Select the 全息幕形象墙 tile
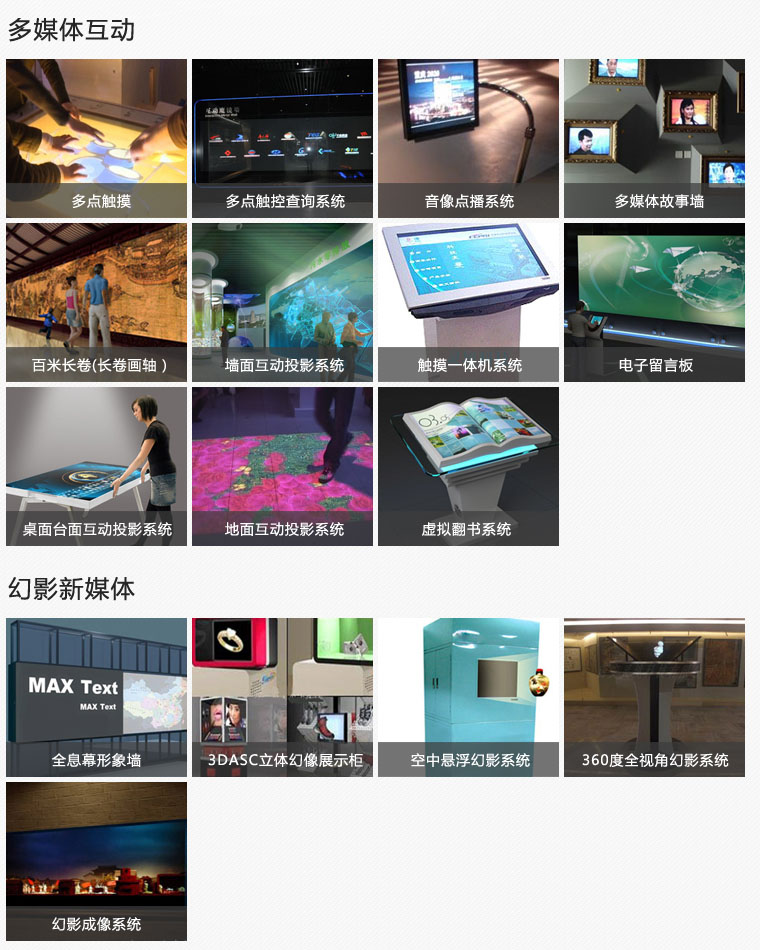 click(x=96, y=697)
